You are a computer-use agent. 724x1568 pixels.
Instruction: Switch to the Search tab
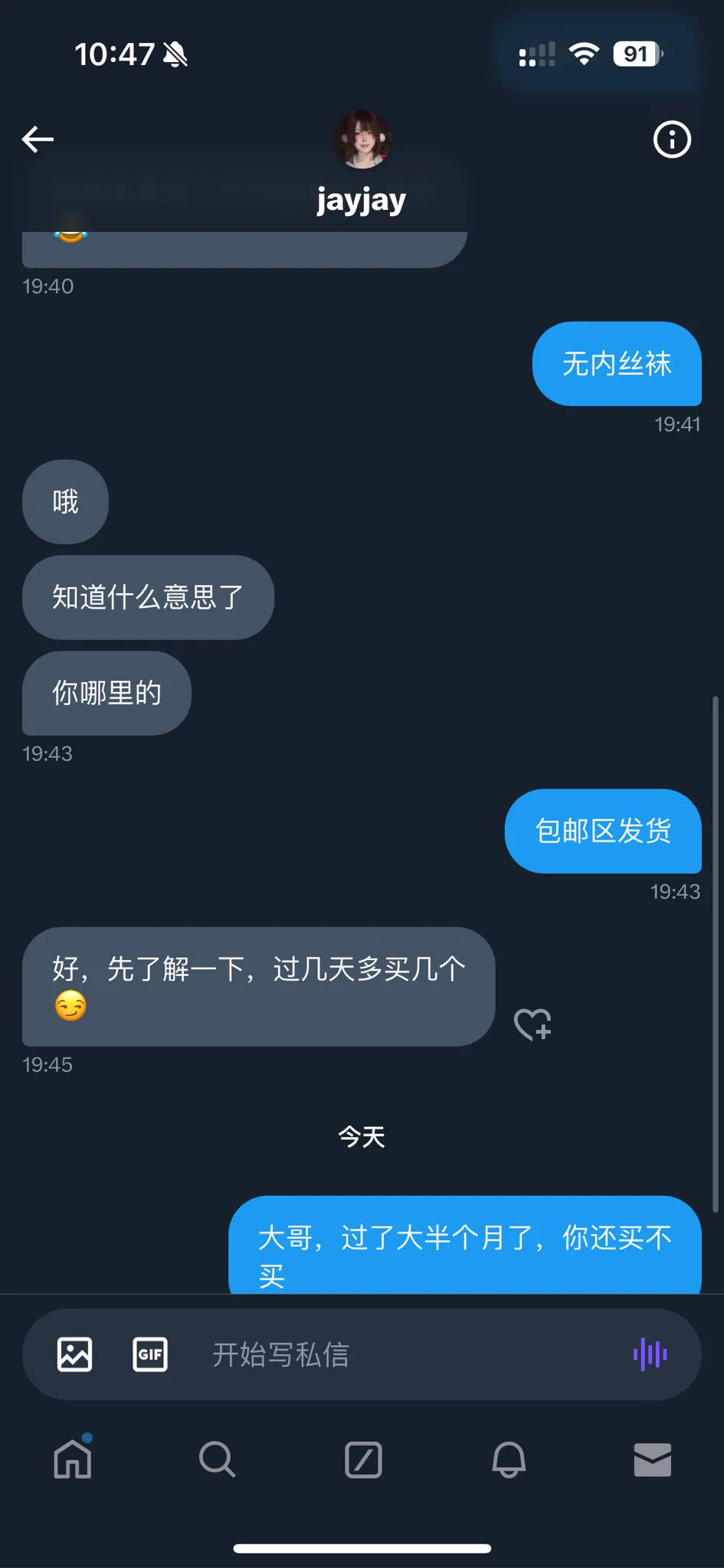tap(217, 1459)
